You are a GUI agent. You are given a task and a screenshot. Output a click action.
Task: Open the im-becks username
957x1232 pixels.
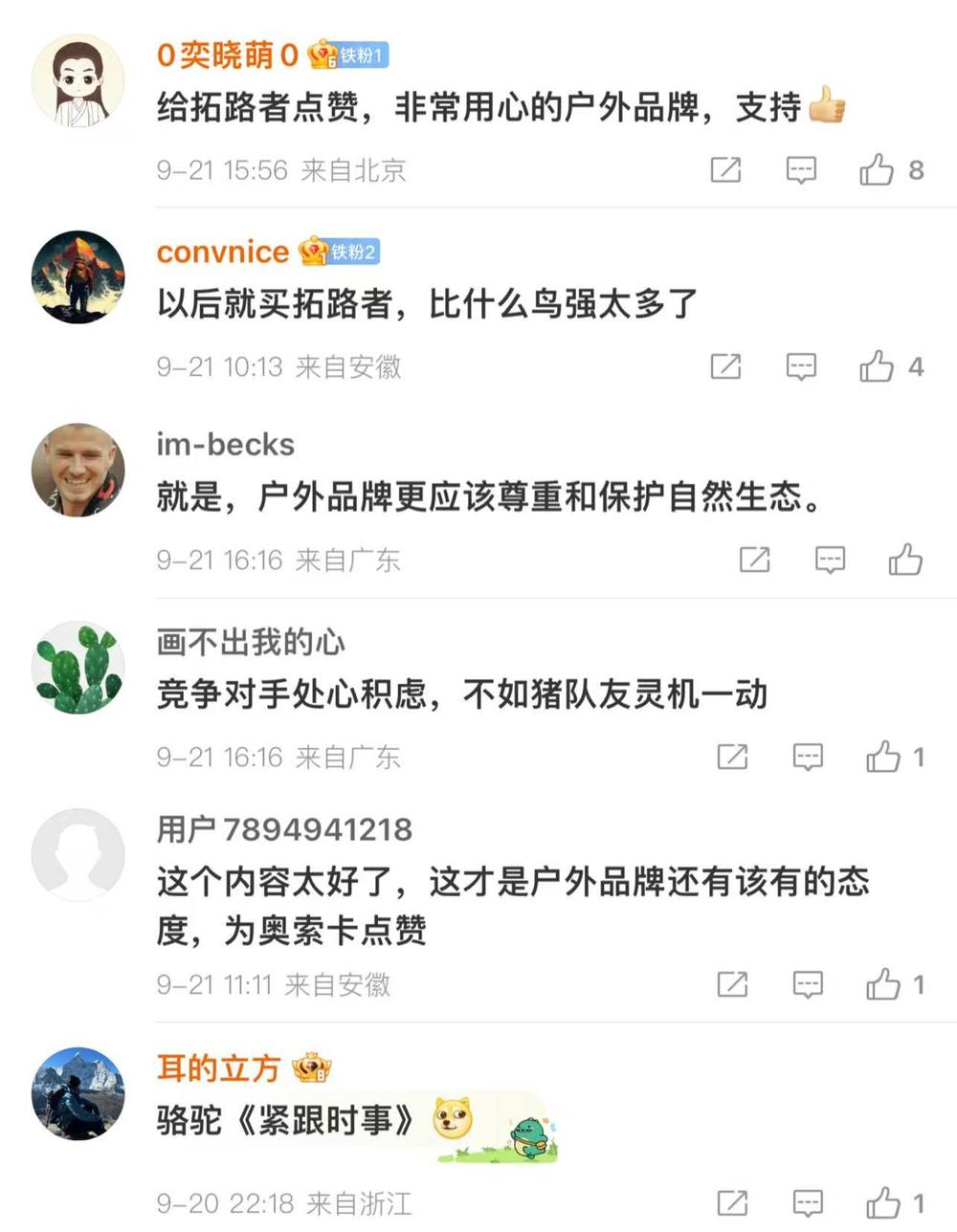click(225, 445)
